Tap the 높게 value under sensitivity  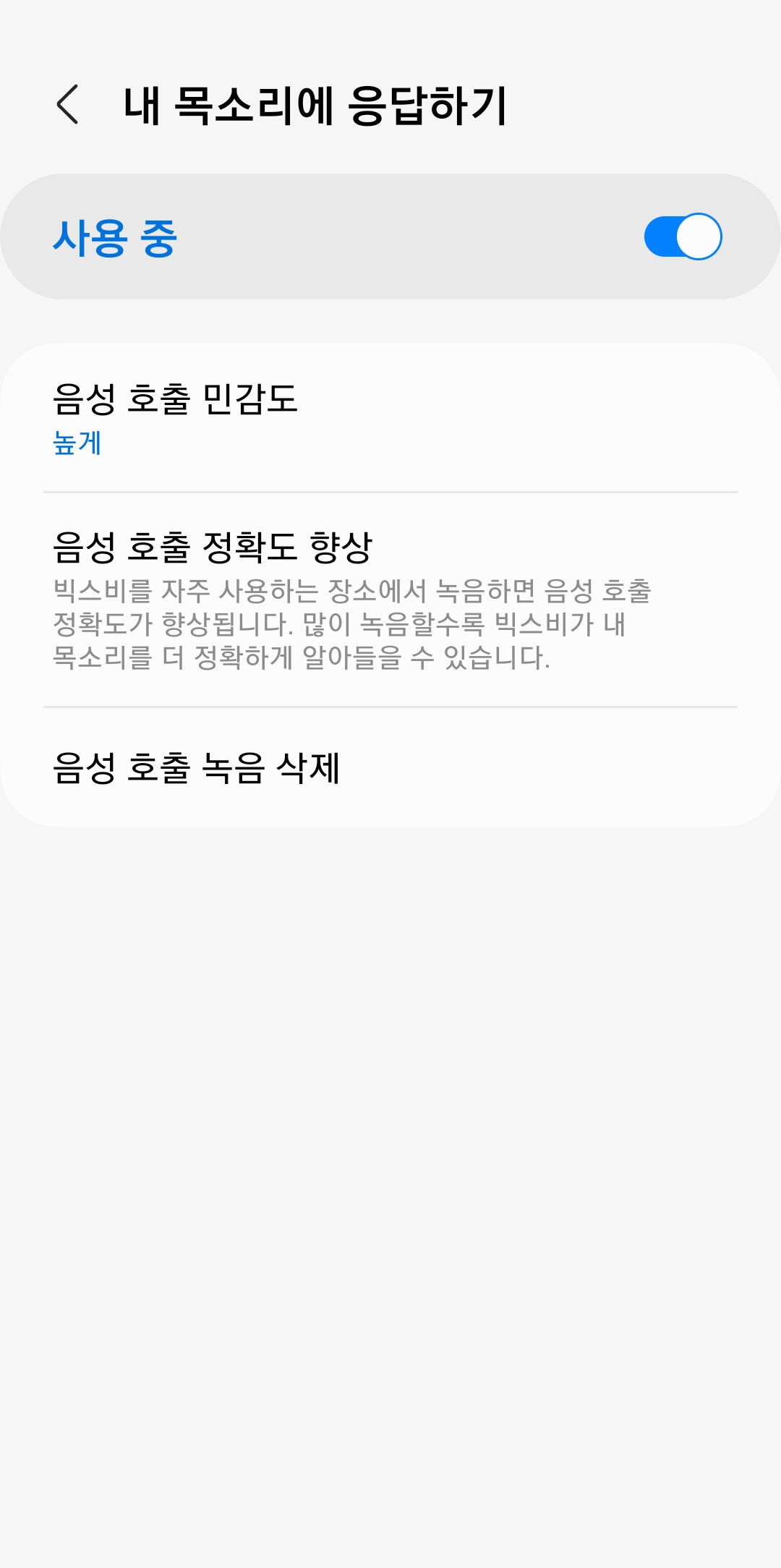[x=74, y=447]
